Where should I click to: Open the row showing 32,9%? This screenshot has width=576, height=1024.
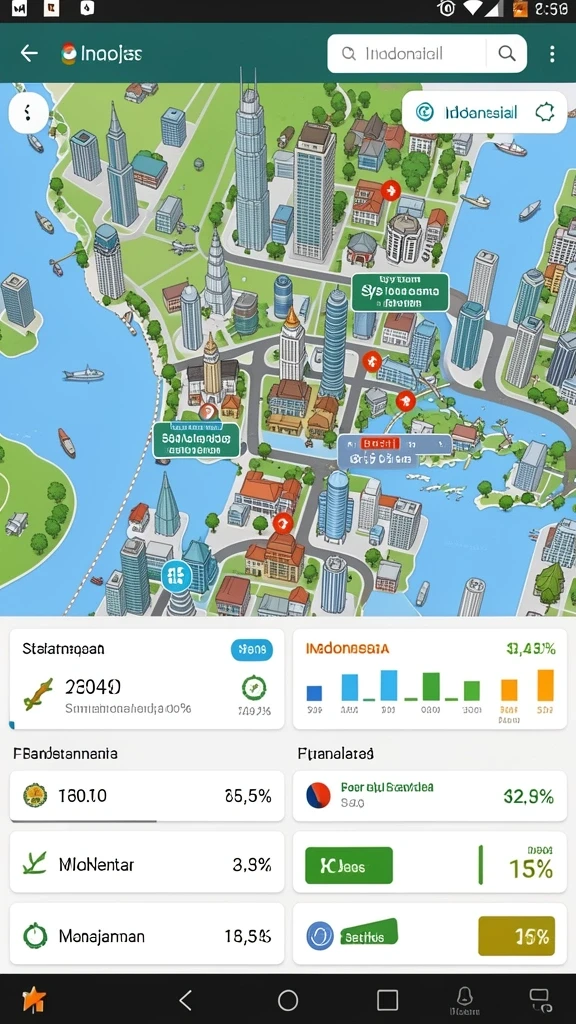(430, 796)
